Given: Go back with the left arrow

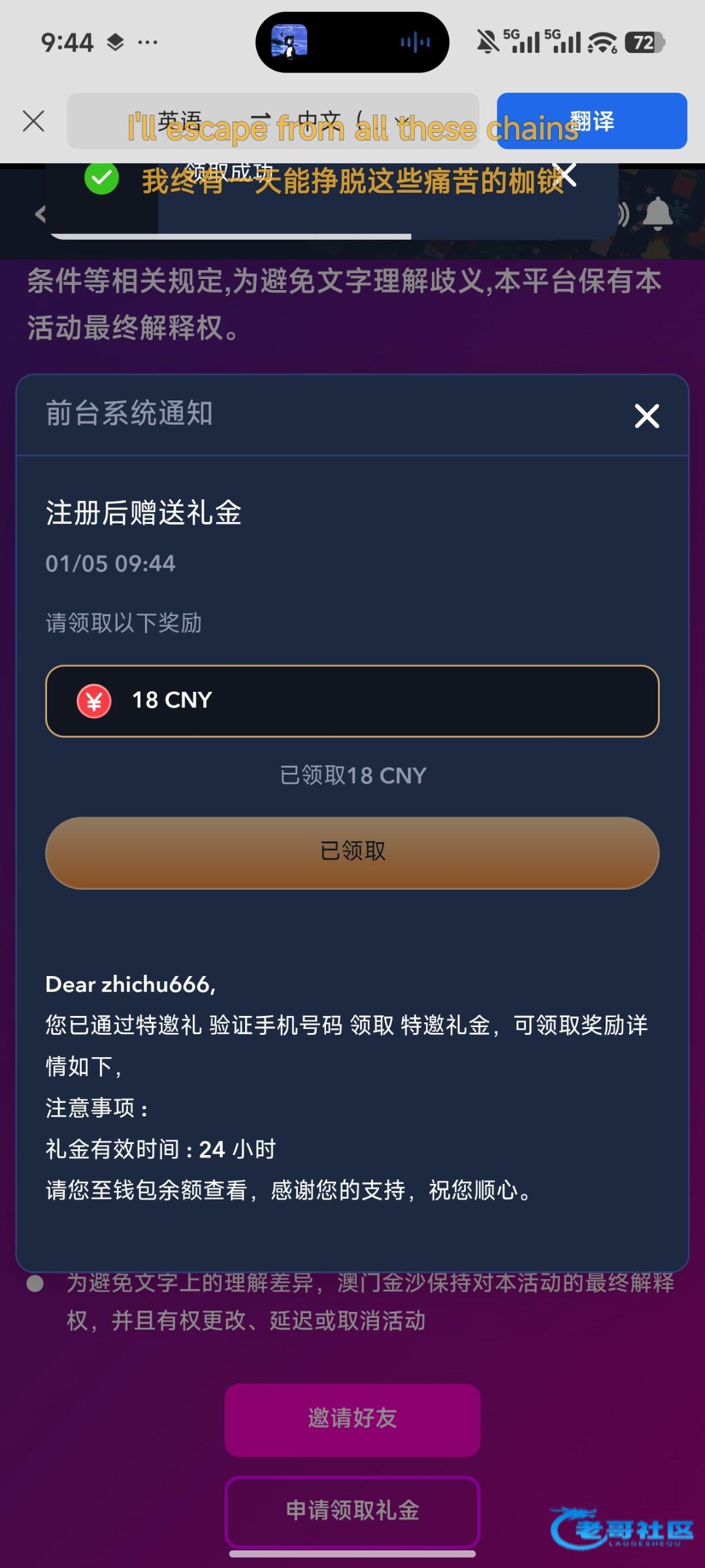Looking at the screenshot, I should click(x=41, y=214).
